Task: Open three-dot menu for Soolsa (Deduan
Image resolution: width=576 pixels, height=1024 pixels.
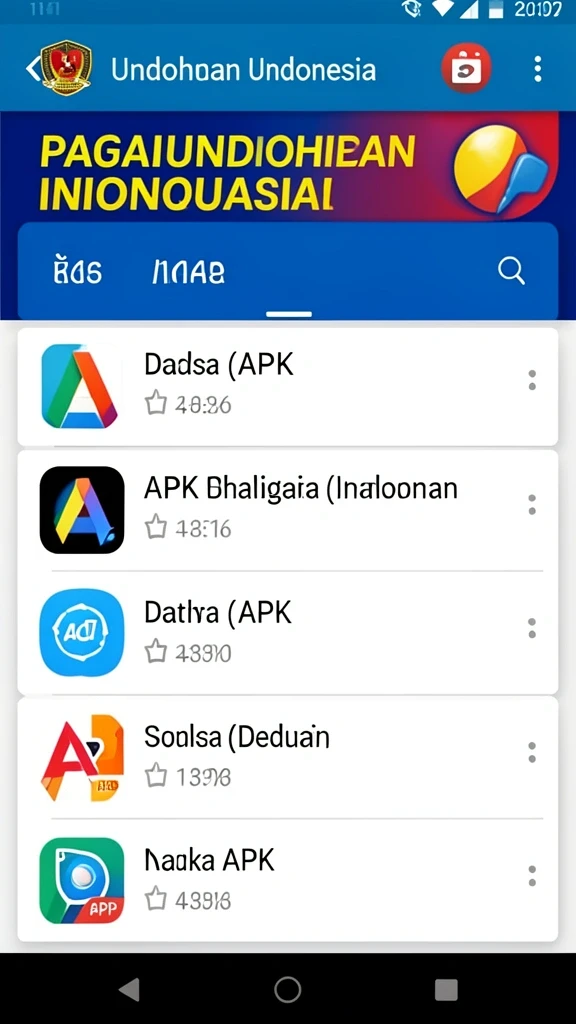Action: [532, 752]
